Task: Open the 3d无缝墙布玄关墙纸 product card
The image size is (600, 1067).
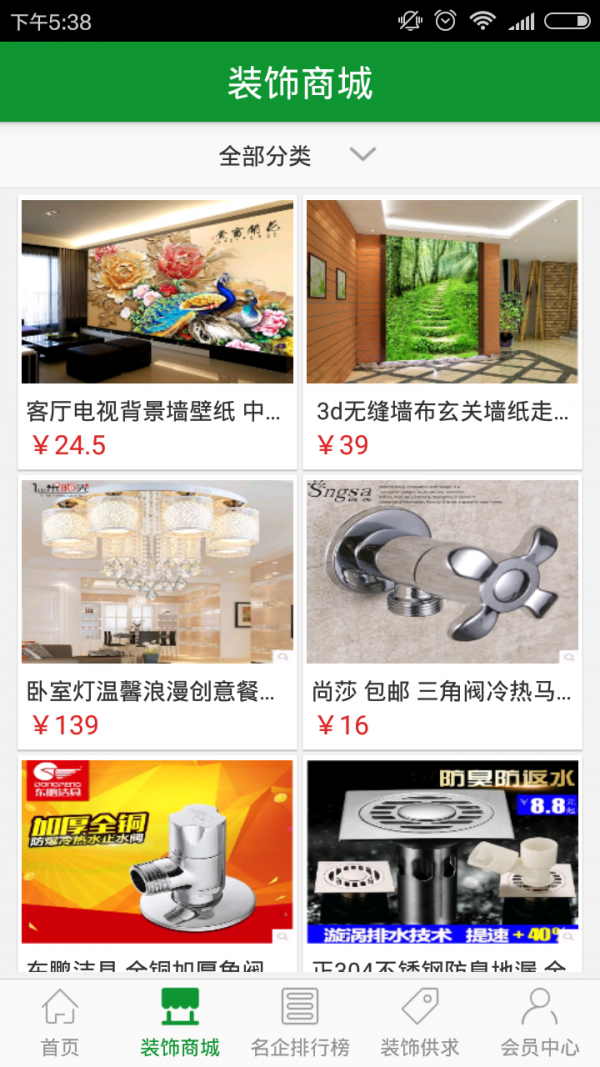Action: tap(442, 330)
